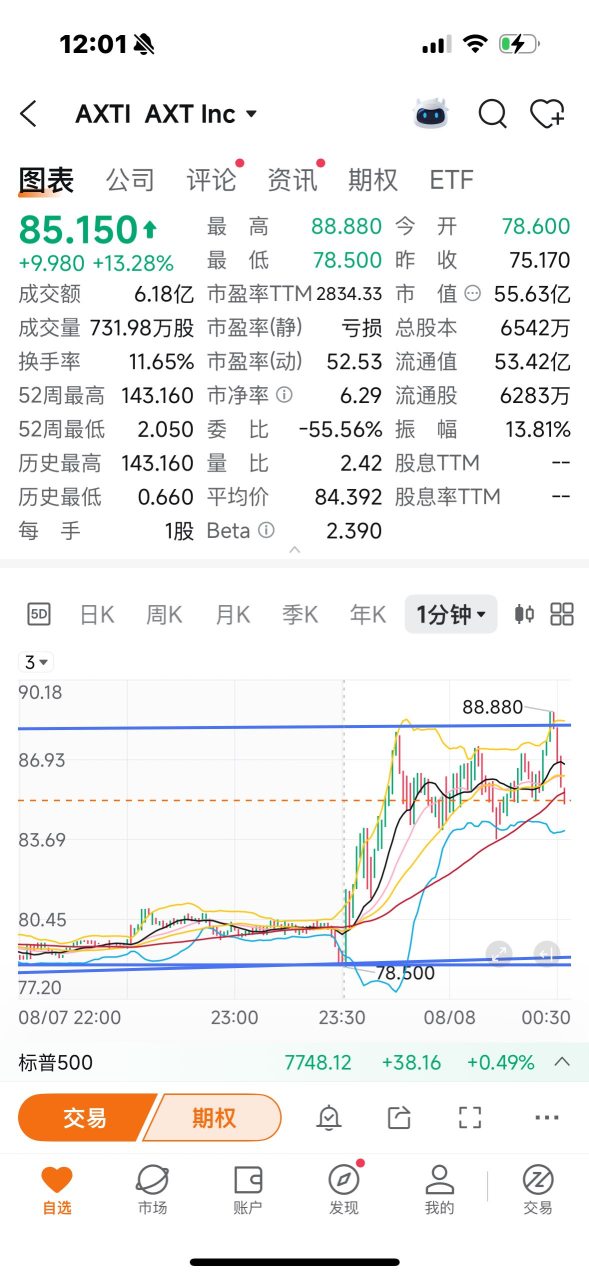589x1278 pixels.
Task: Switch to the 市场 bottom tab
Action: coord(152,1190)
